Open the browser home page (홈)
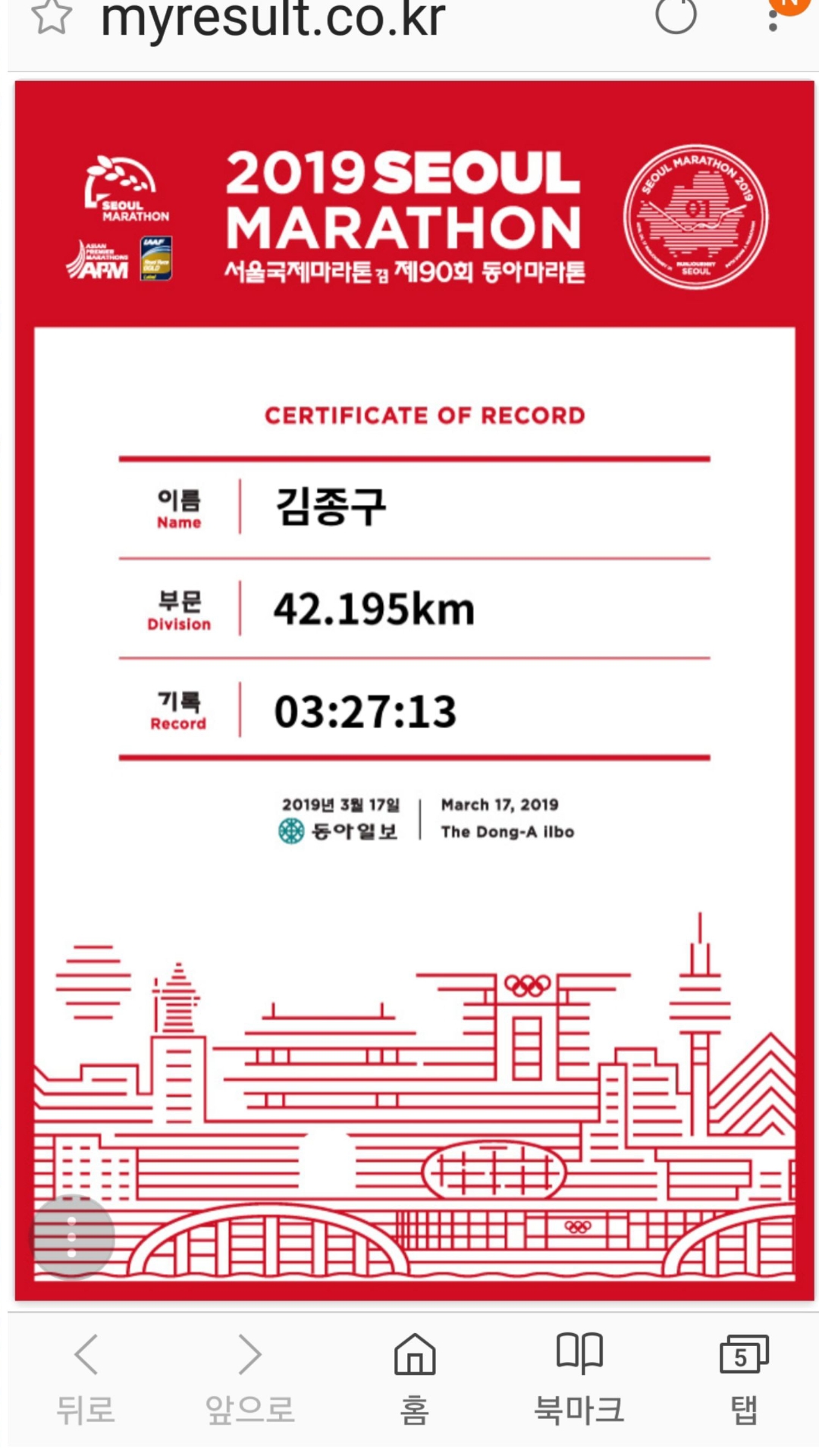Image resolution: width=819 pixels, height=1456 pixels. (415, 1377)
